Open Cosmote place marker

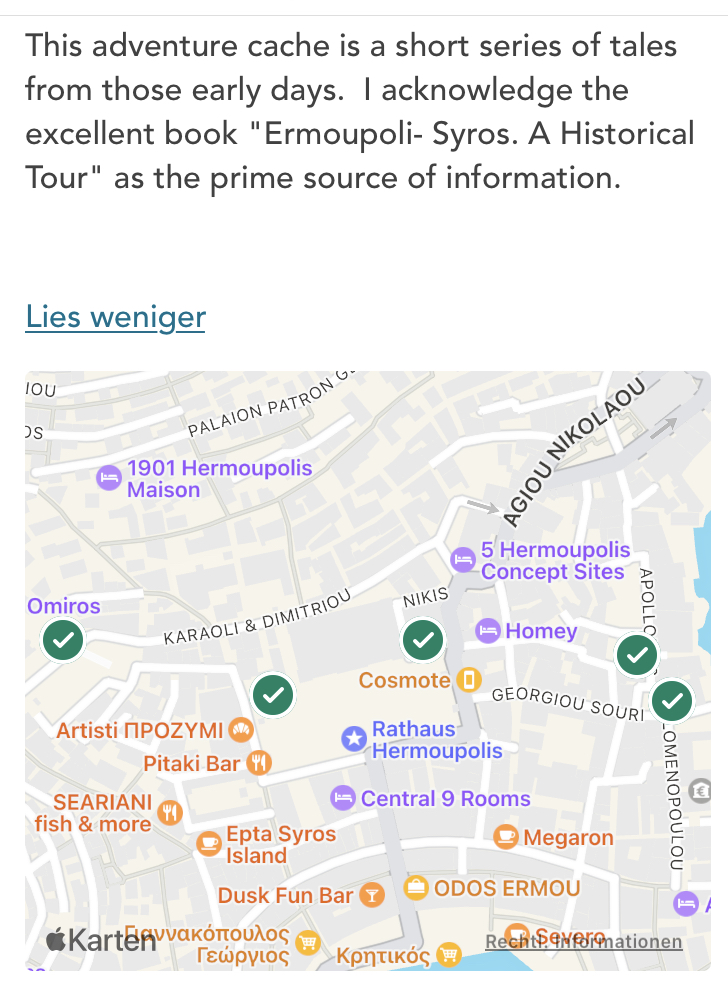point(467,680)
